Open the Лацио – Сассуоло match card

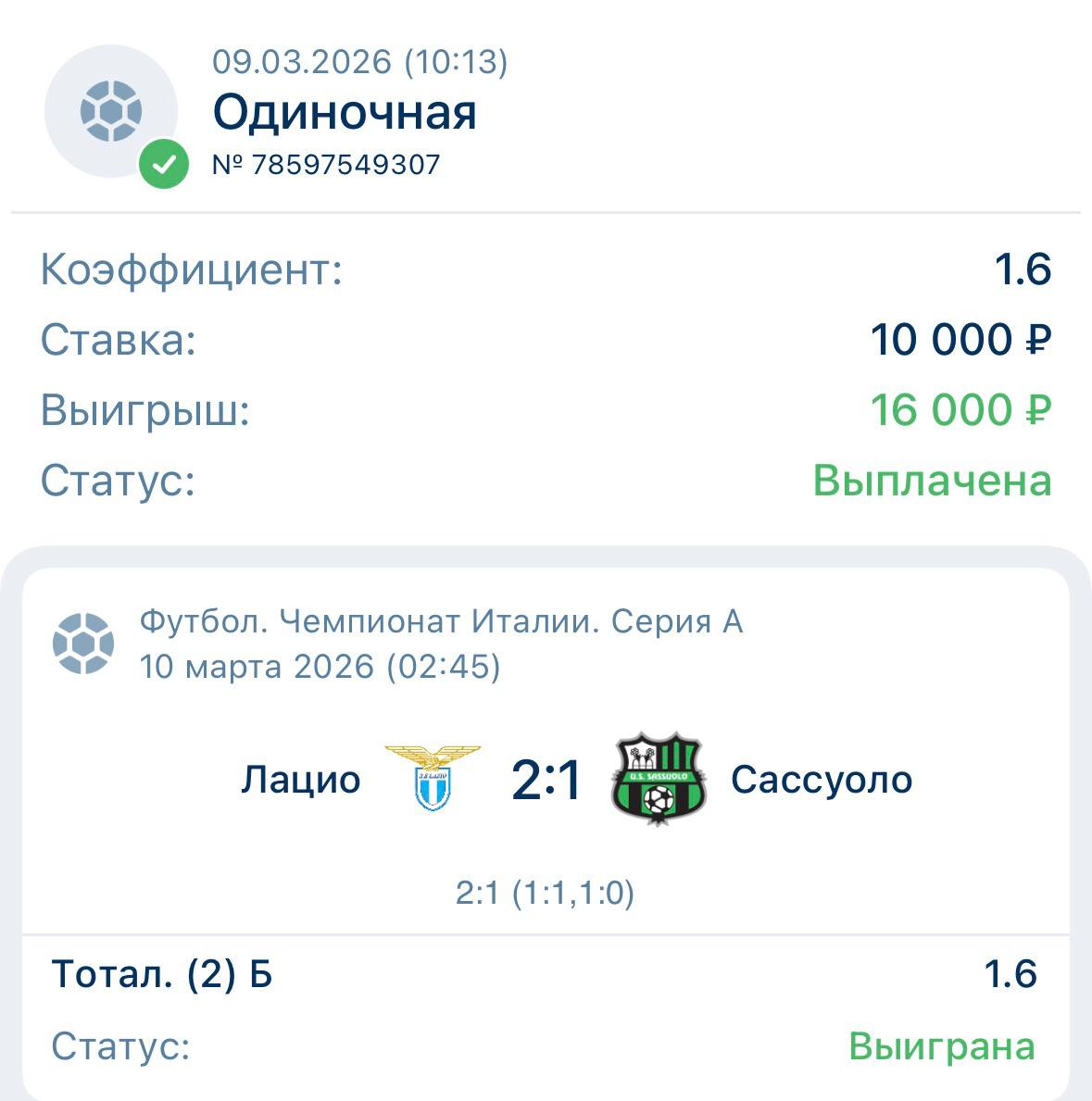point(546,780)
